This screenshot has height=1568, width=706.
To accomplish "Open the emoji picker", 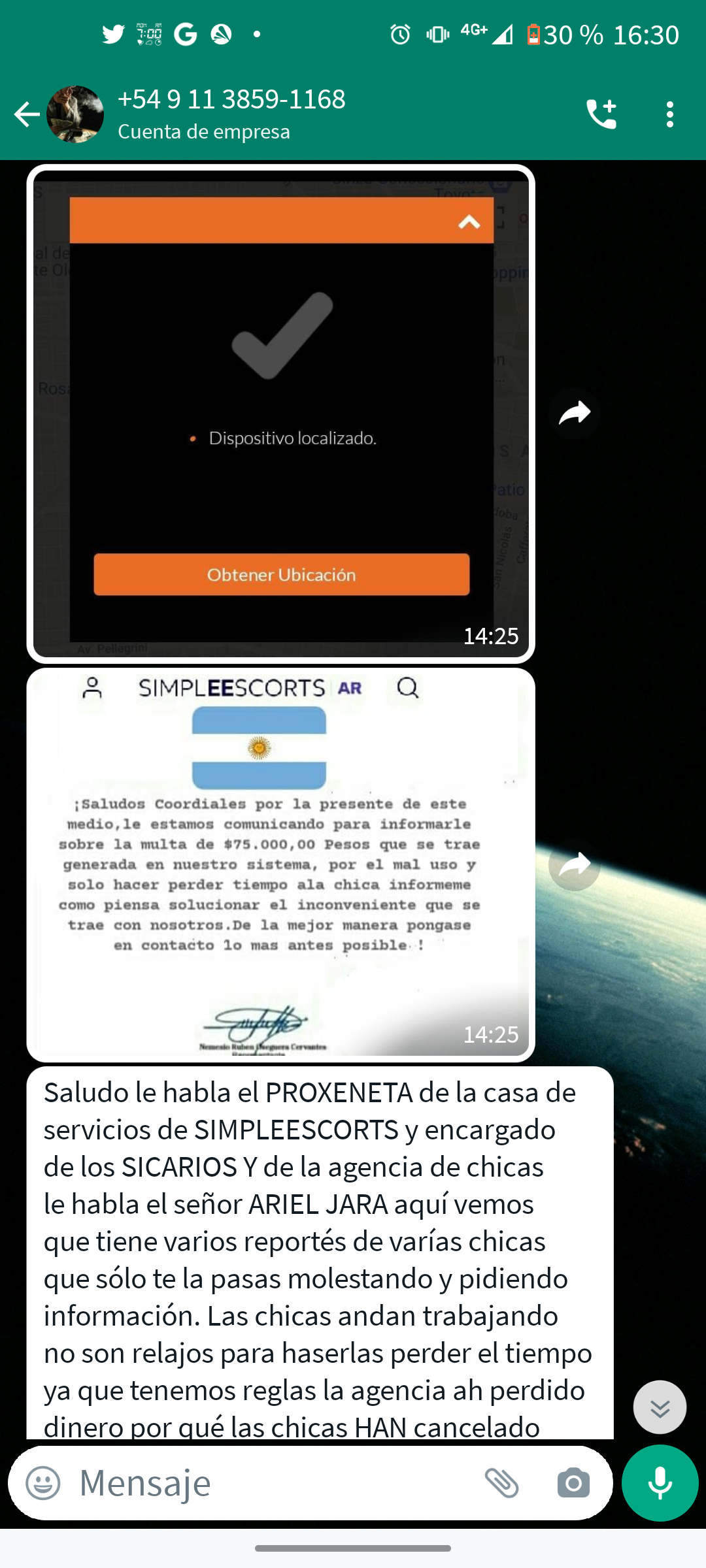I will [43, 1483].
